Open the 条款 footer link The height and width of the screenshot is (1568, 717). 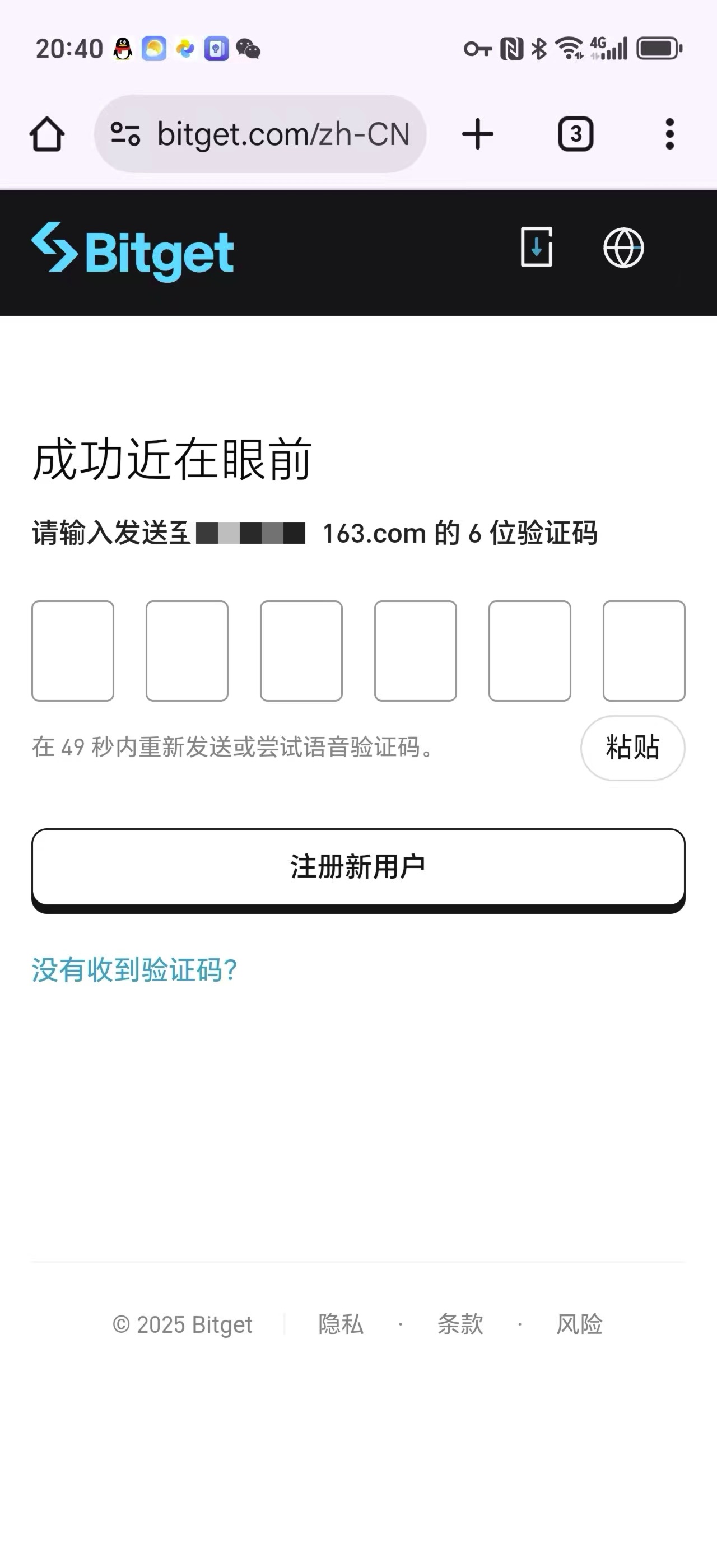click(x=460, y=1324)
